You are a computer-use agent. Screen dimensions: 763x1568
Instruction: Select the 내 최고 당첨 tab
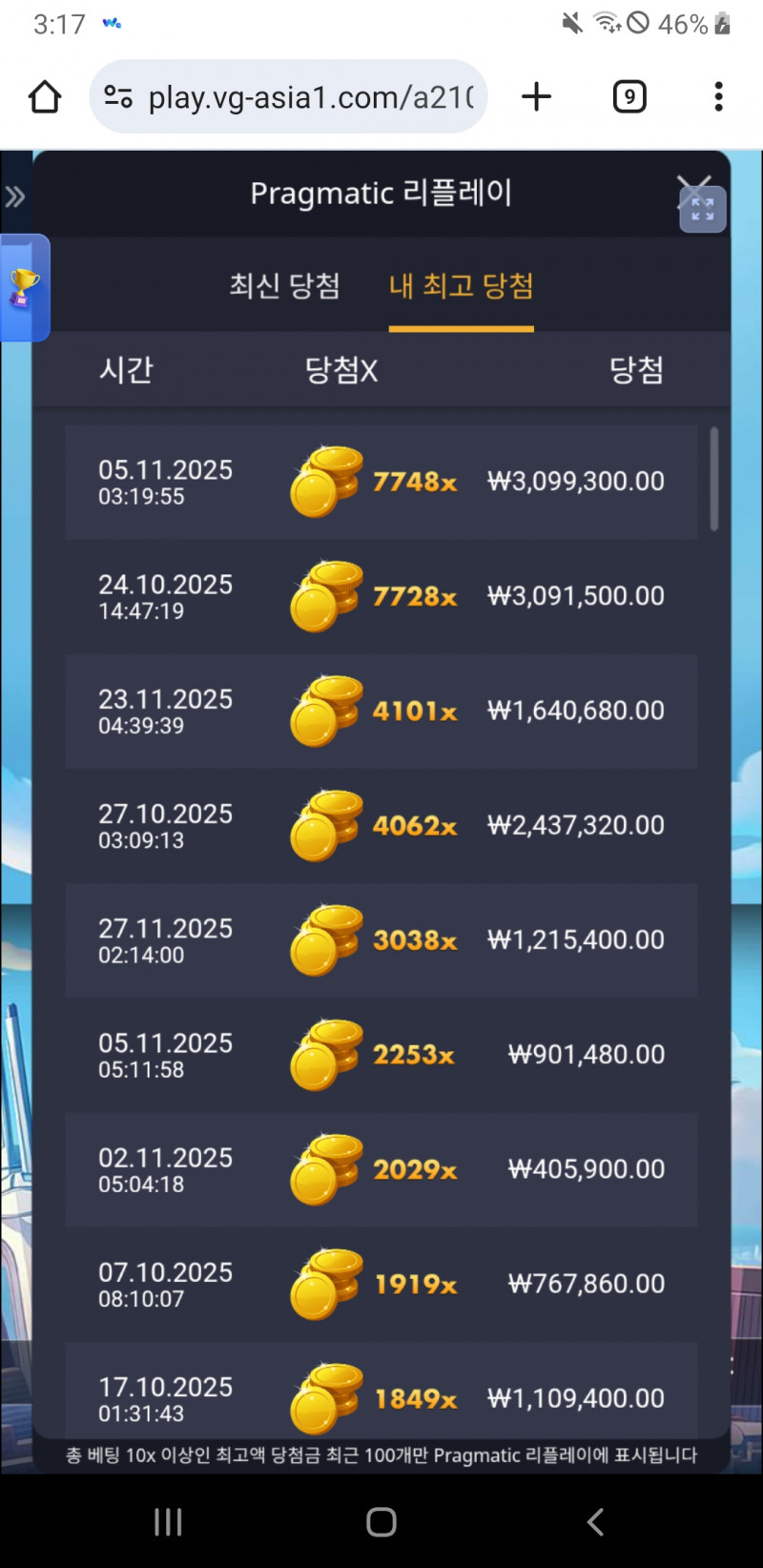[x=461, y=285]
